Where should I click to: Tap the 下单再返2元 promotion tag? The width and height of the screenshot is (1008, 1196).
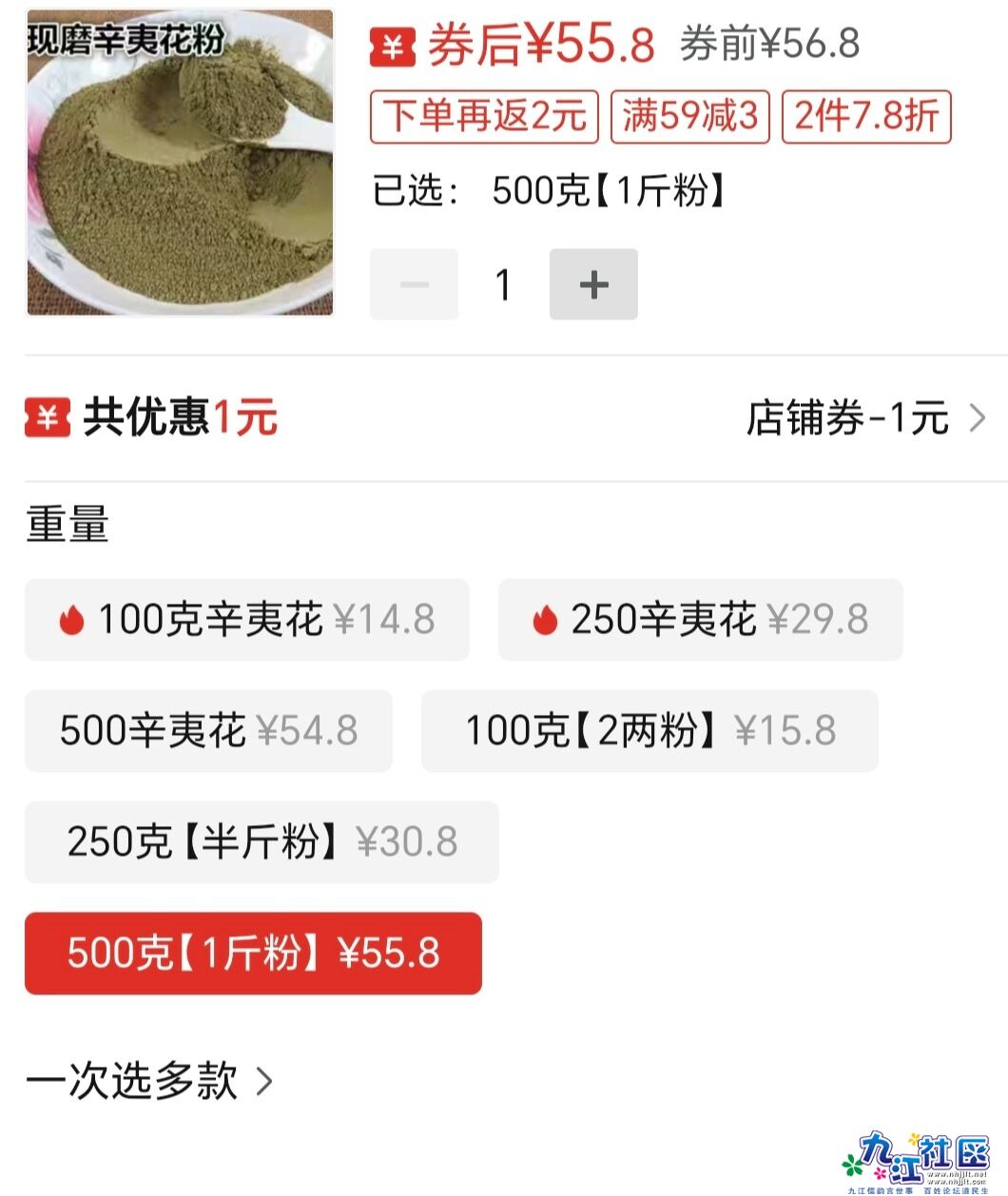point(484,117)
